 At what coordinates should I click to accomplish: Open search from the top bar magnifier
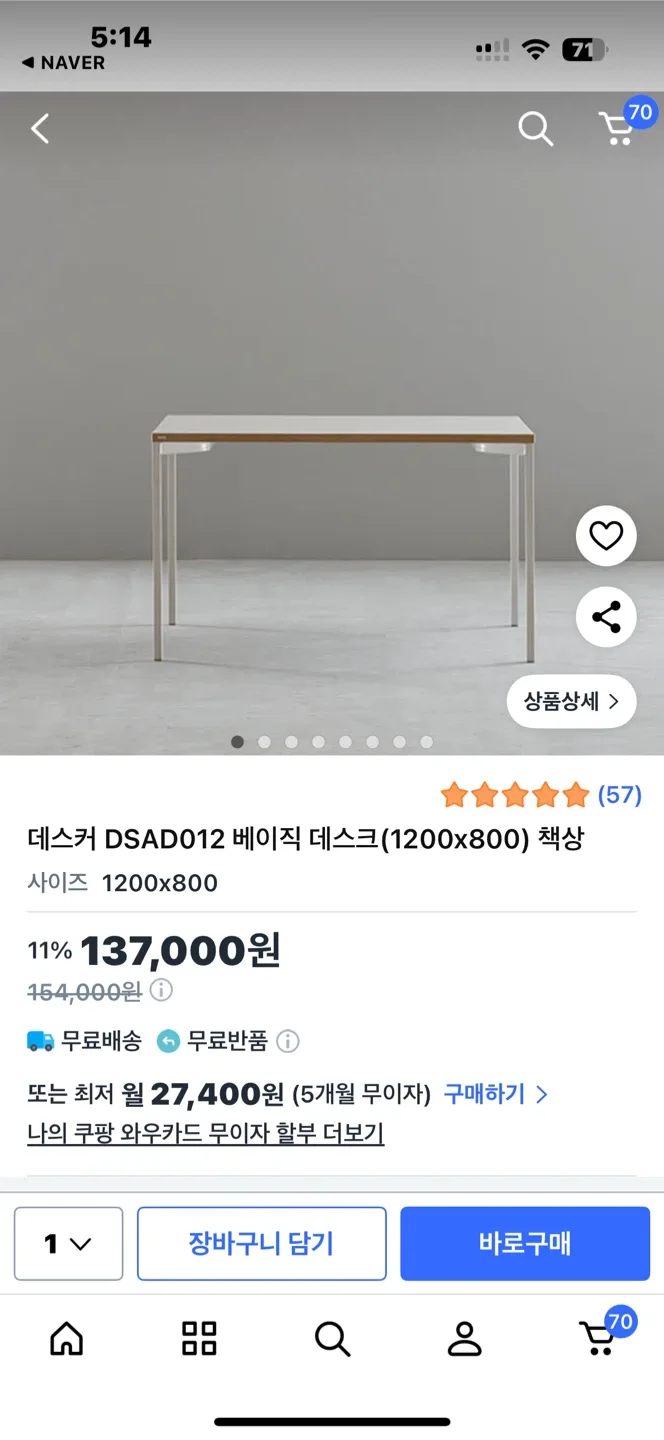tap(535, 129)
